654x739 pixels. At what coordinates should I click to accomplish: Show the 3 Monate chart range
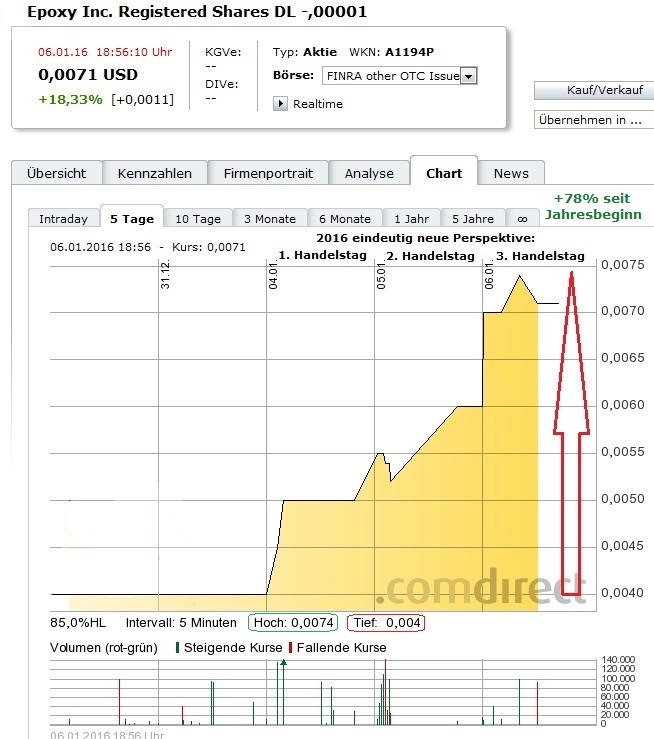pyautogui.click(x=270, y=218)
